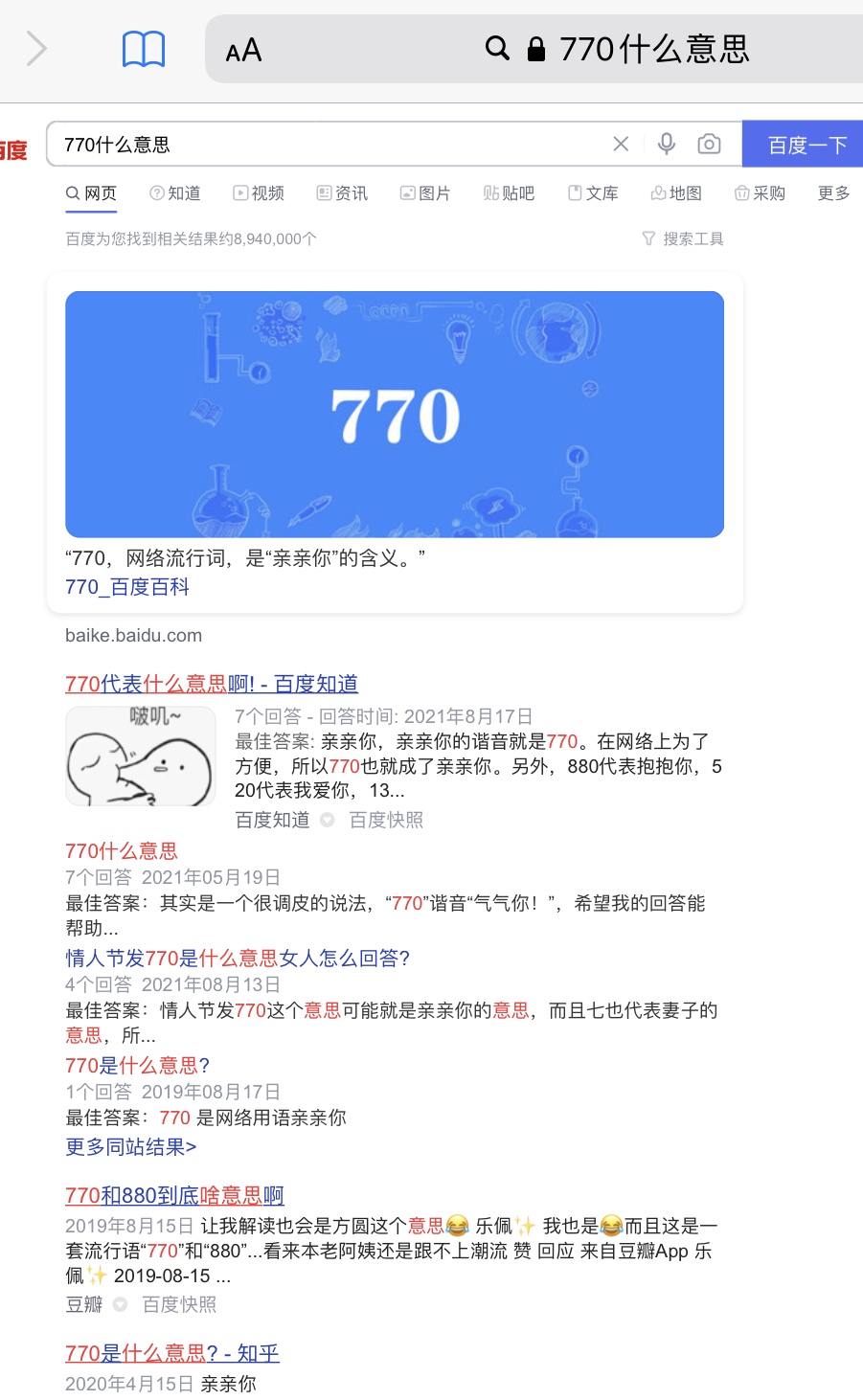The image size is (863, 1400).
Task: Go forward with the Safari arrow
Action: [x=36, y=48]
